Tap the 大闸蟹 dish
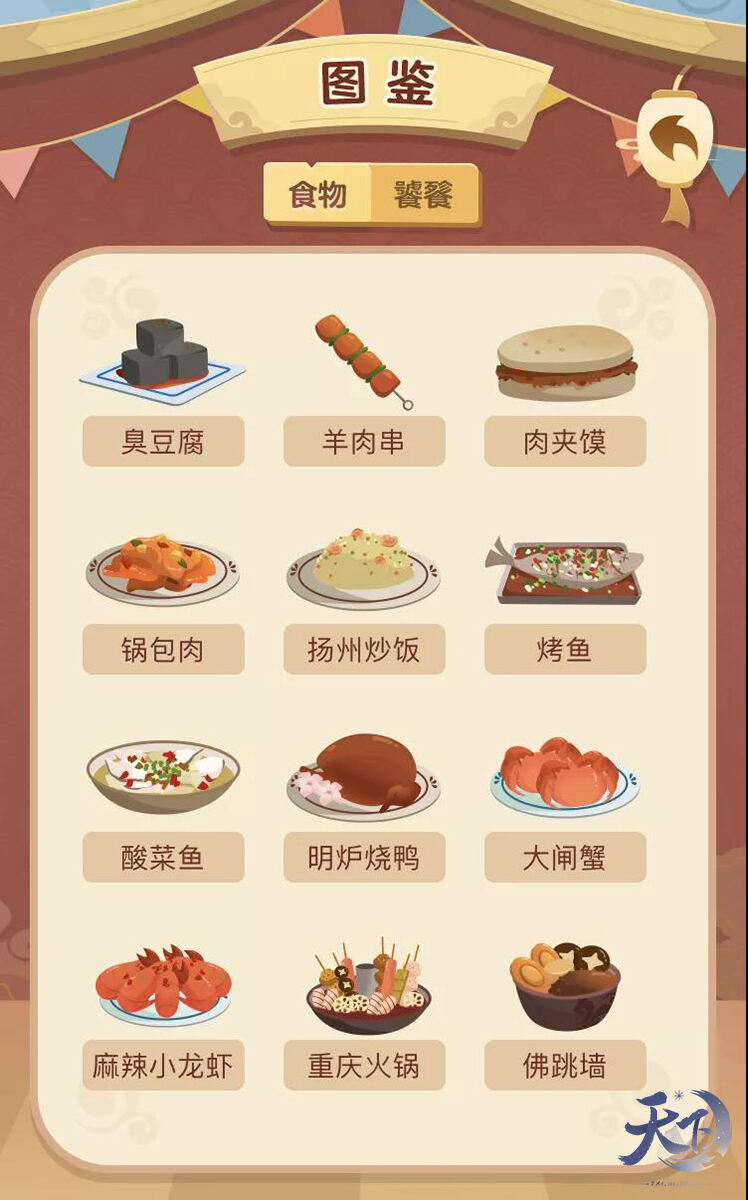 565,857
